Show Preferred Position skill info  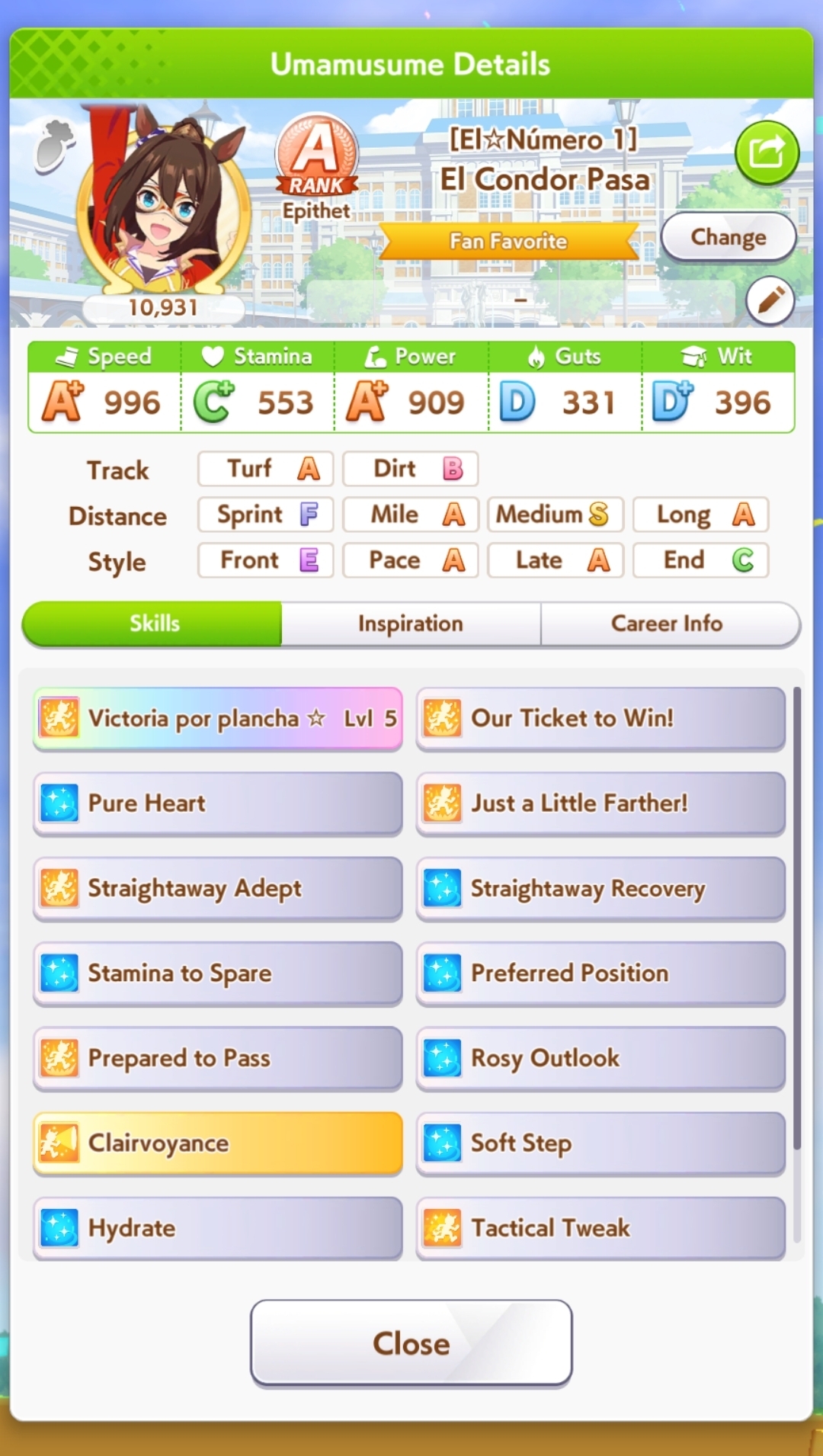pos(600,973)
